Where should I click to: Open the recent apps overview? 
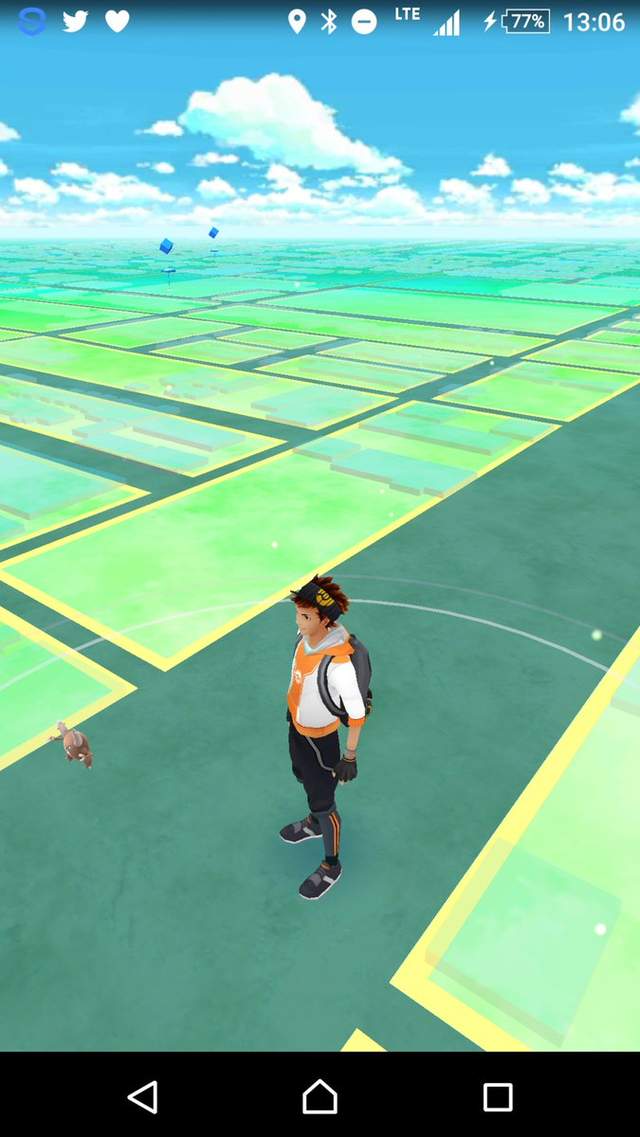[497, 1097]
